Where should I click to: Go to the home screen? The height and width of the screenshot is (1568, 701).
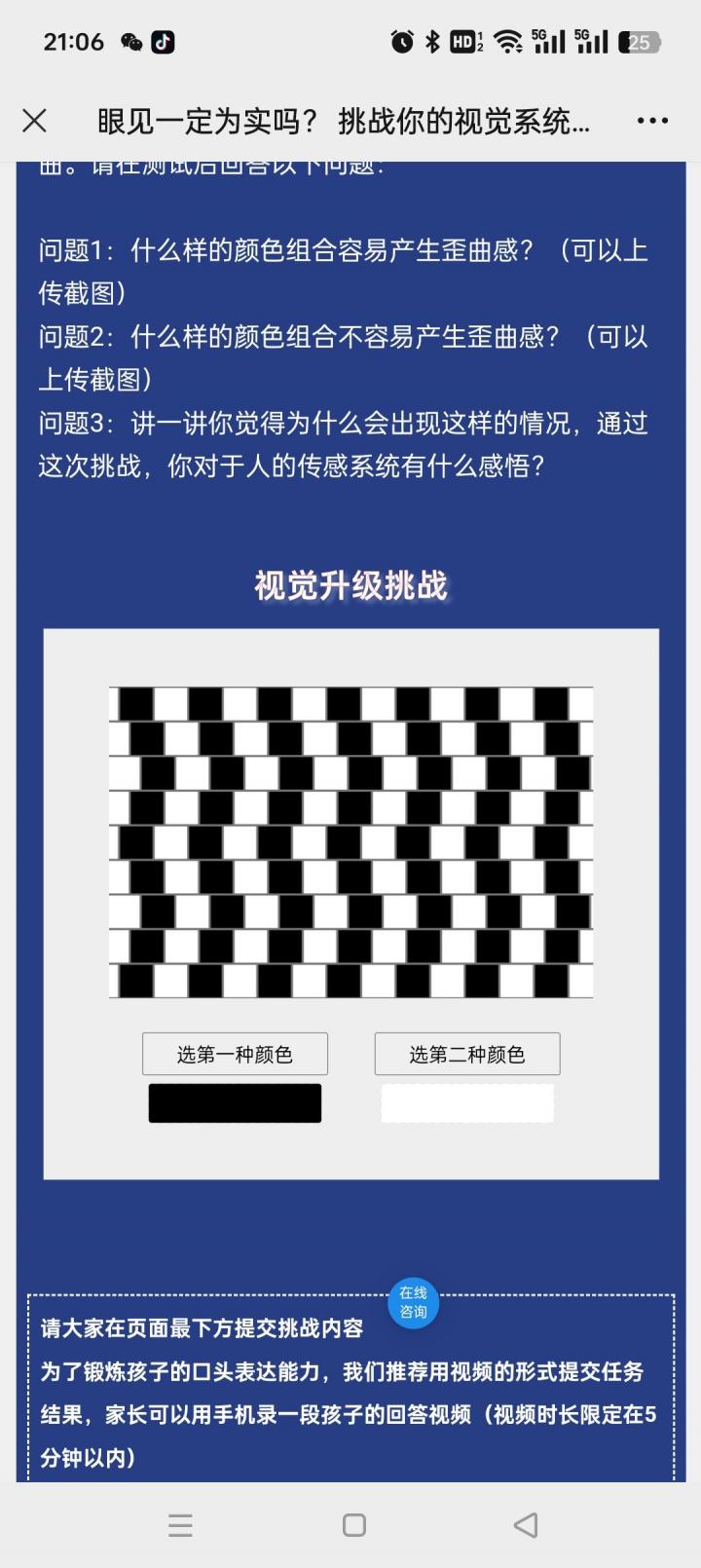tap(354, 1525)
